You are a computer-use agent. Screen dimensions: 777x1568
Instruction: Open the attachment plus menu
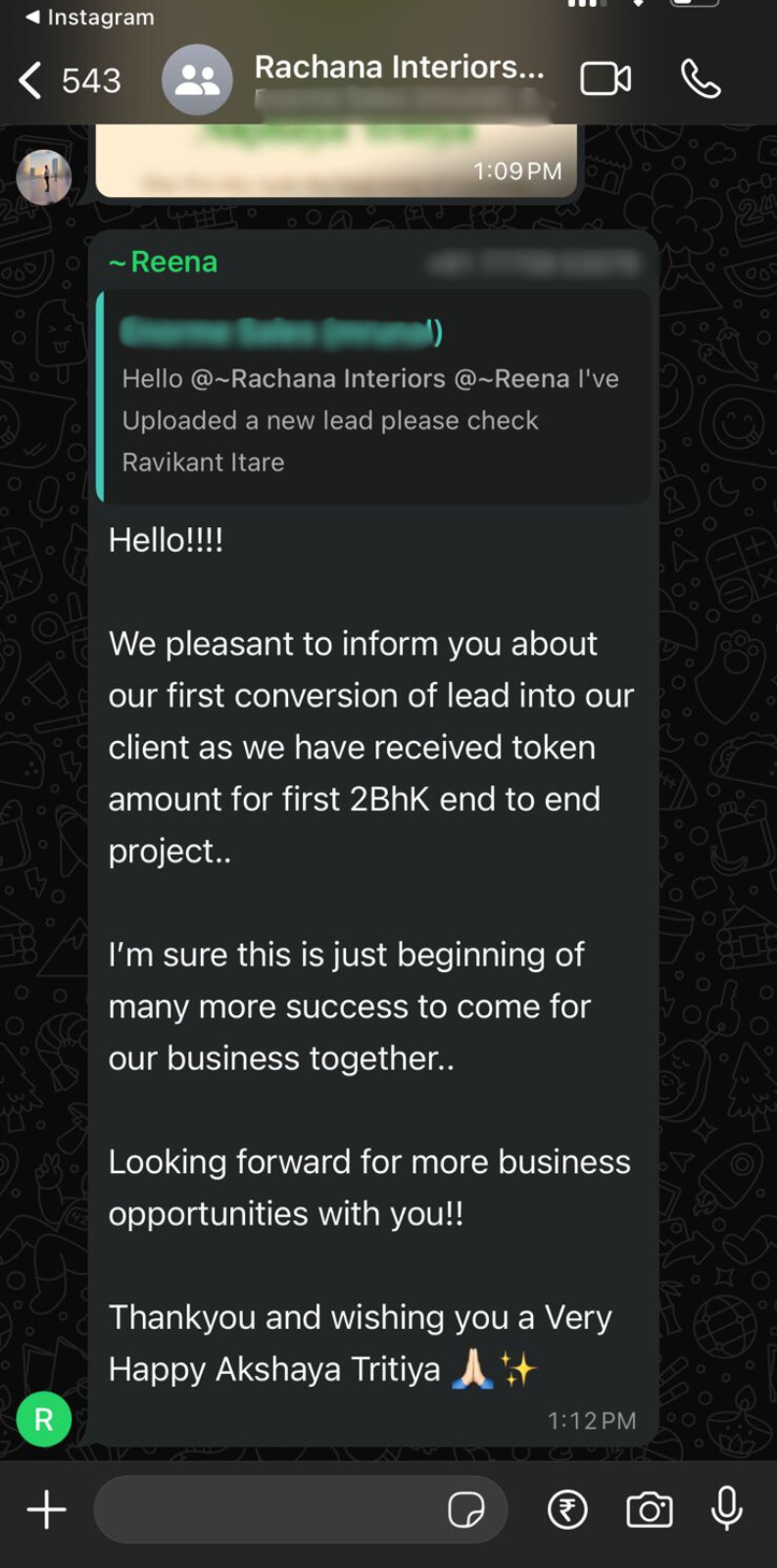tap(46, 1509)
